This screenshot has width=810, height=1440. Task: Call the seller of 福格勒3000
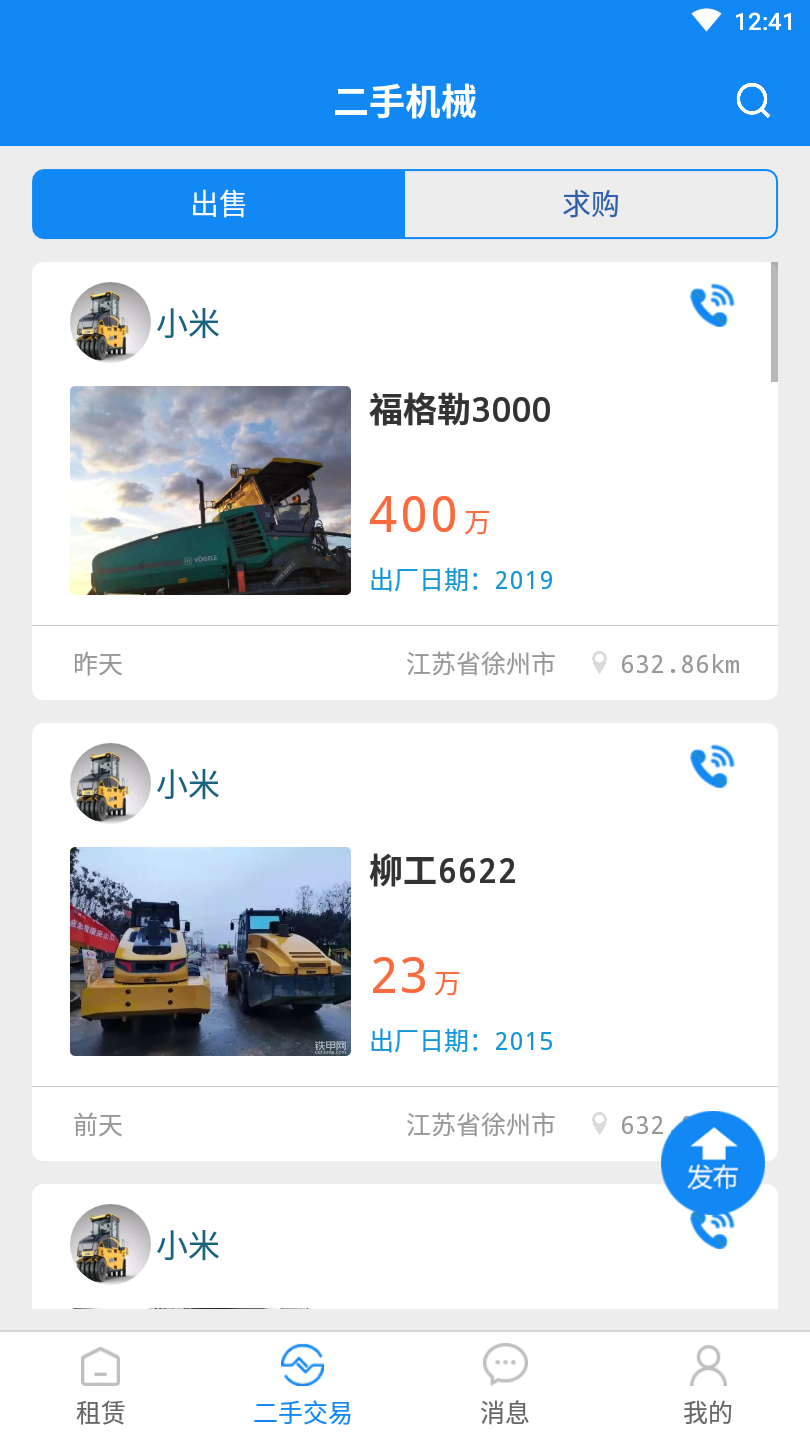point(712,307)
